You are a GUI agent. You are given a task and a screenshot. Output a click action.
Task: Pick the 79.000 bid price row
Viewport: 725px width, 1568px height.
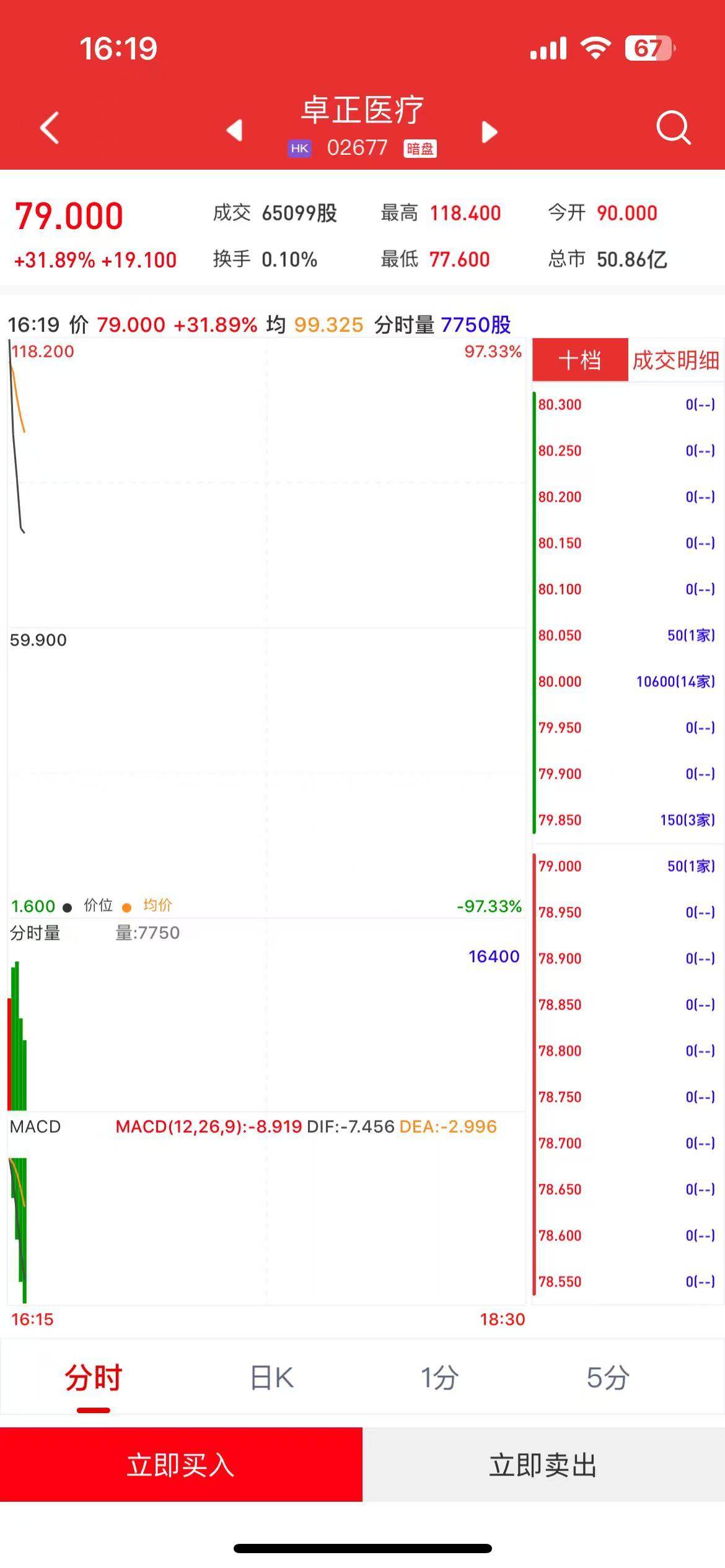(626, 866)
